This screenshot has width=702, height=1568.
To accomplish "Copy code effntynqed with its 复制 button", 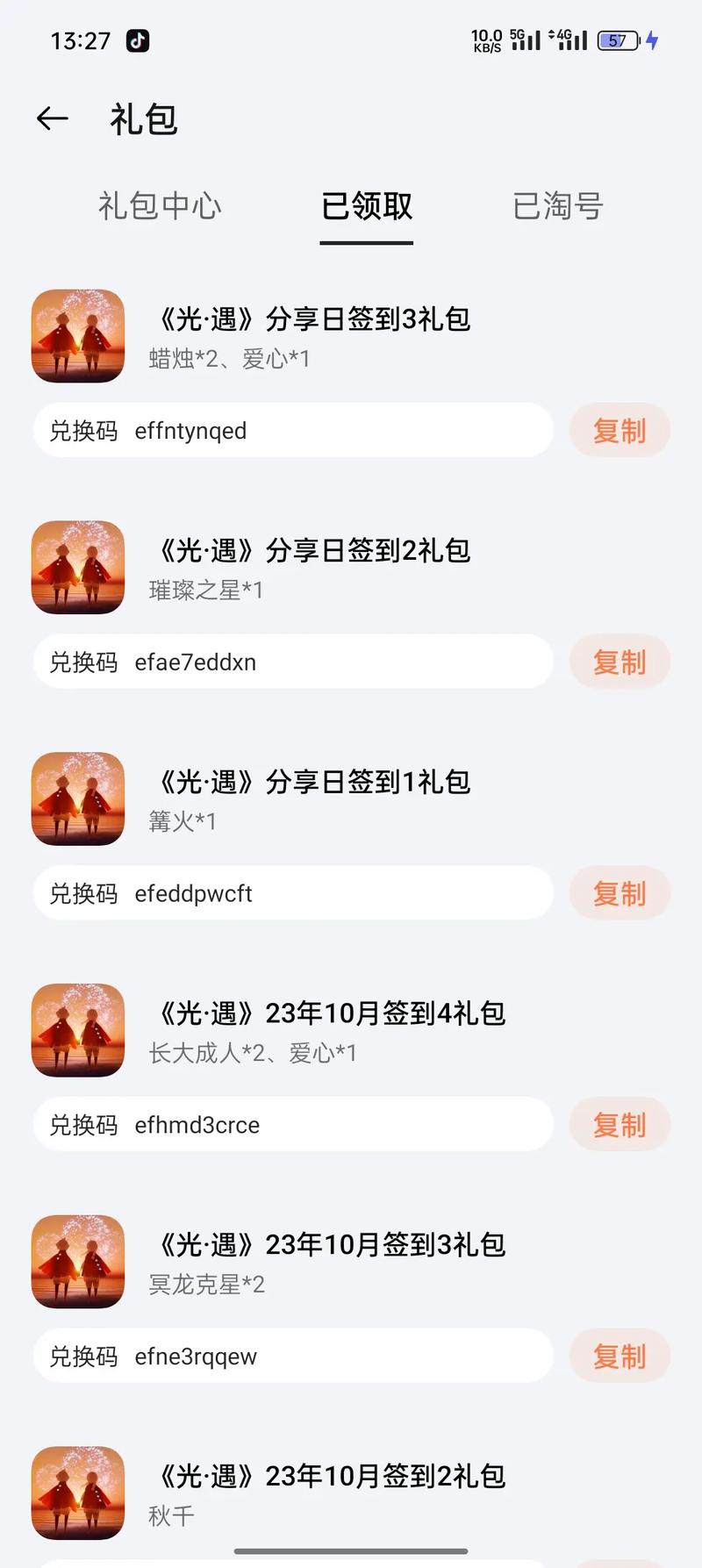I will (620, 431).
